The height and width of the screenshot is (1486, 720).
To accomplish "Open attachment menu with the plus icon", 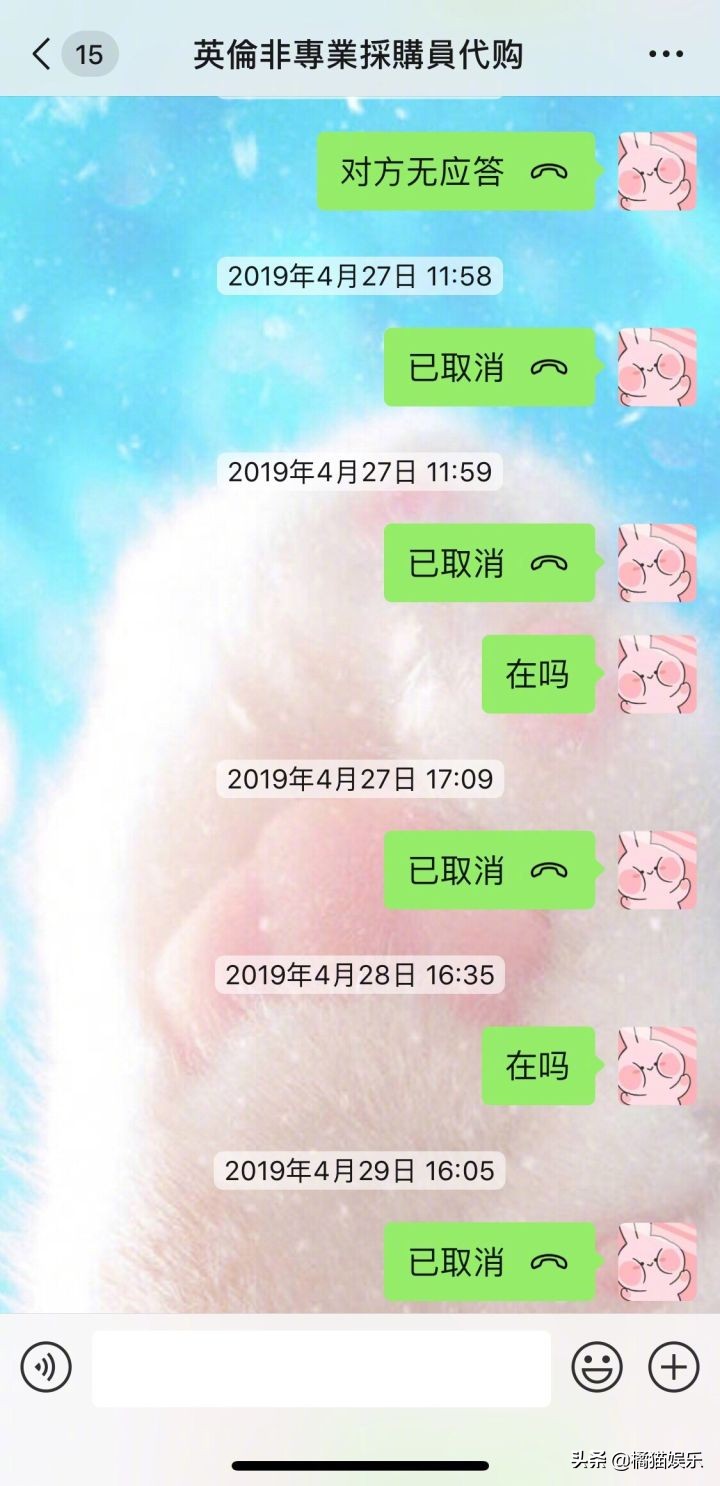I will [x=675, y=1367].
